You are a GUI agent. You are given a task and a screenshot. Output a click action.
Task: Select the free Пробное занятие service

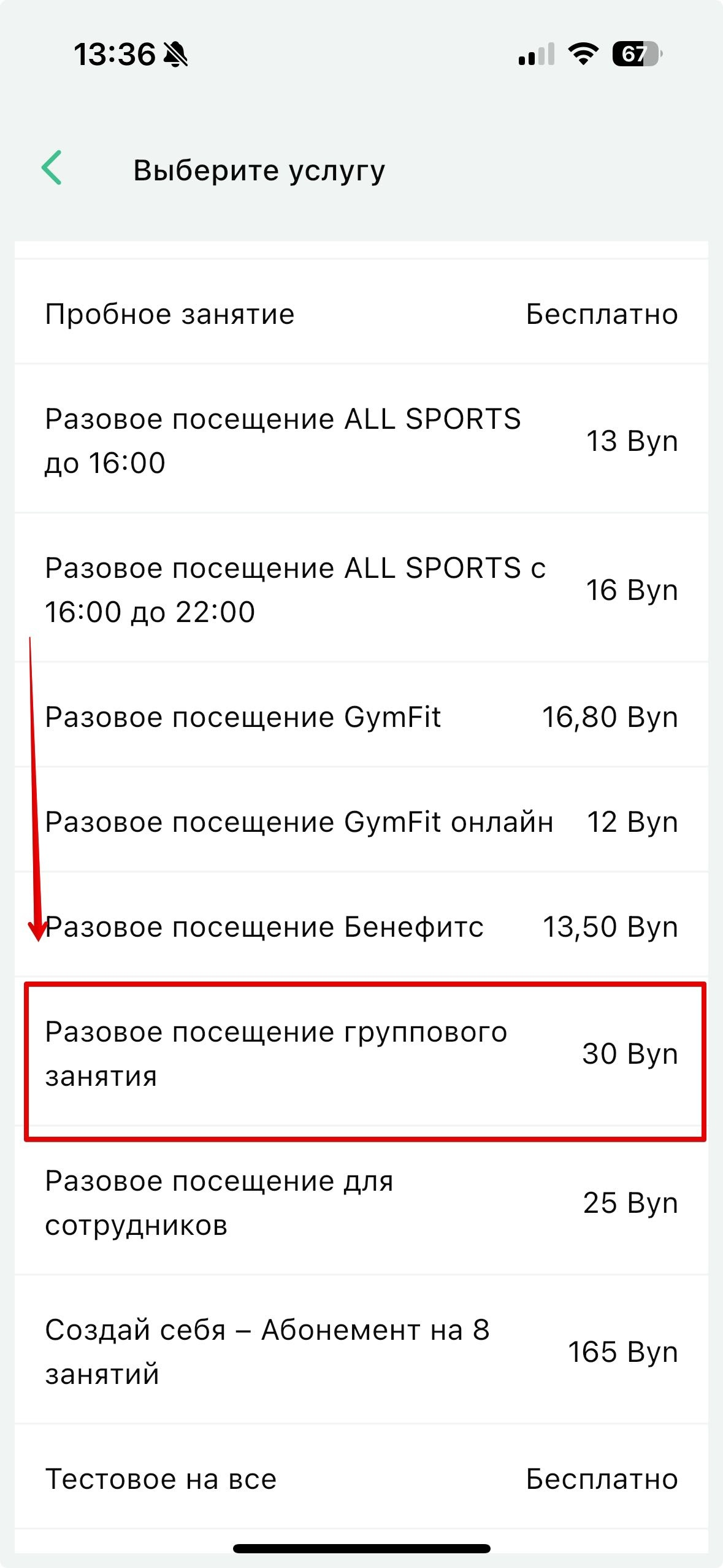click(361, 314)
